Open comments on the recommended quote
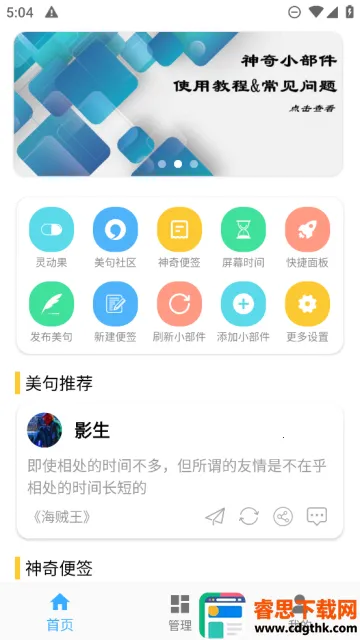Screen dimensions: 360x640 [x=317, y=516]
